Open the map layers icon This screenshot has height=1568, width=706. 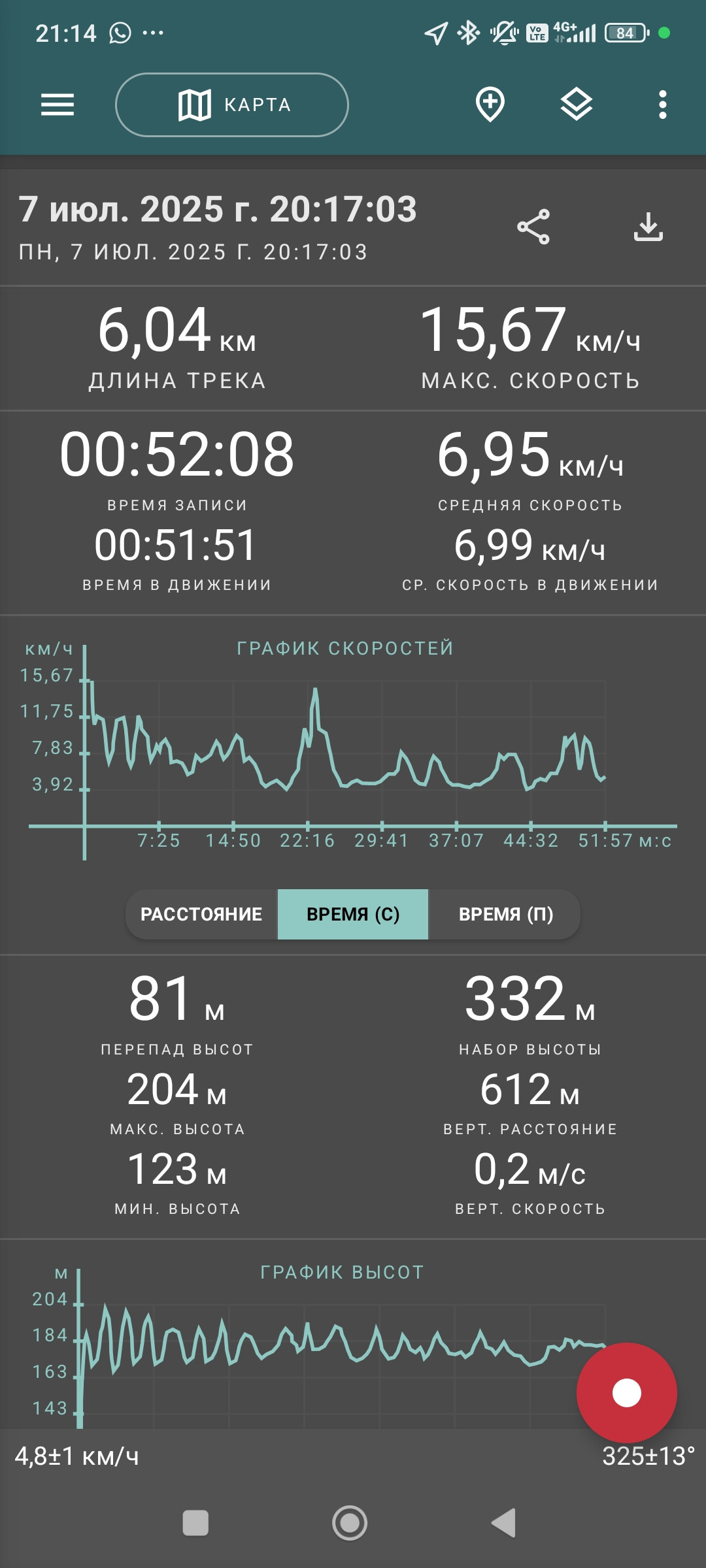tap(577, 105)
